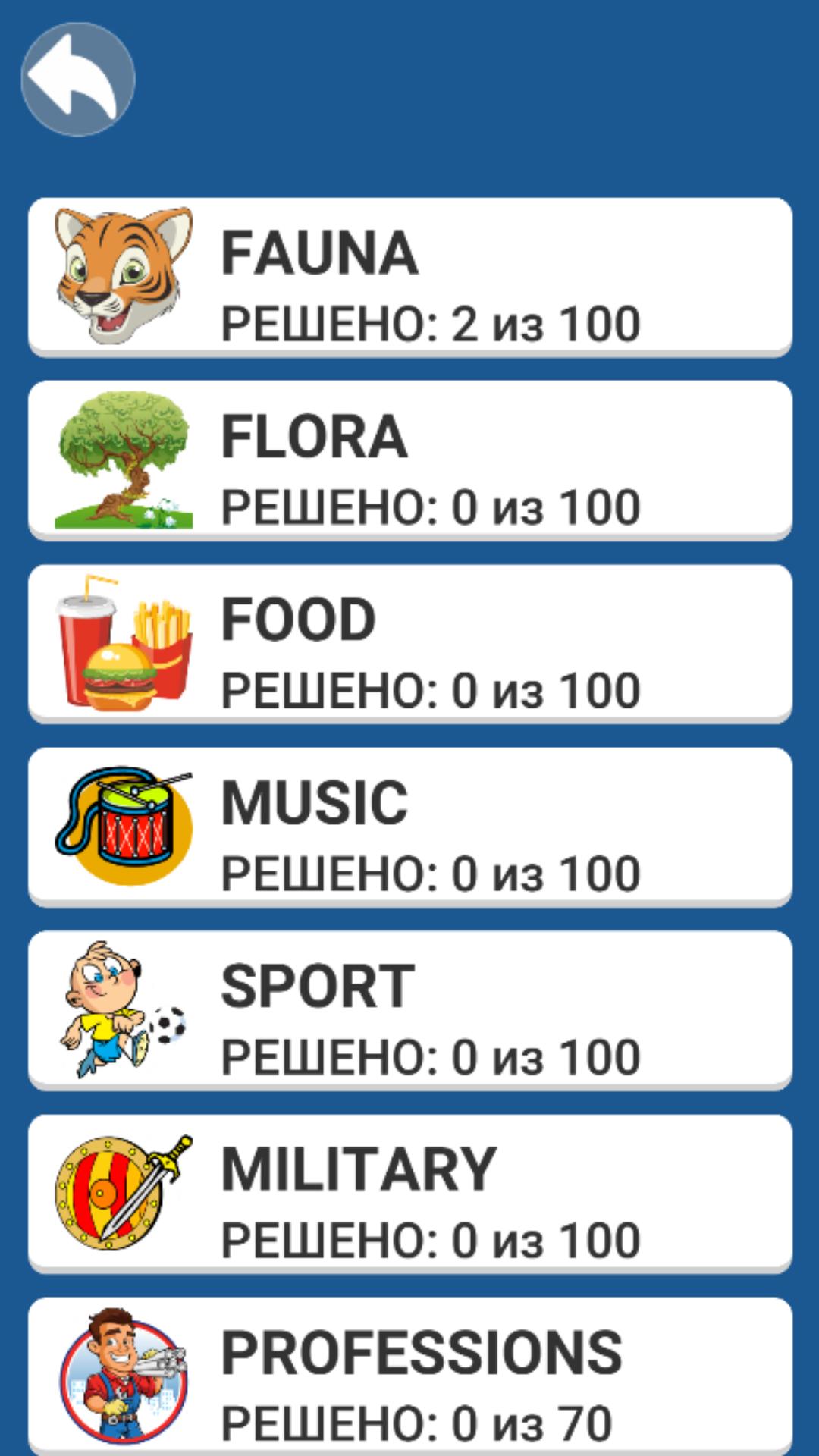This screenshot has height=1456, width=819.
Task: Tap the MILITARY category
Action: click(409, 1194)
